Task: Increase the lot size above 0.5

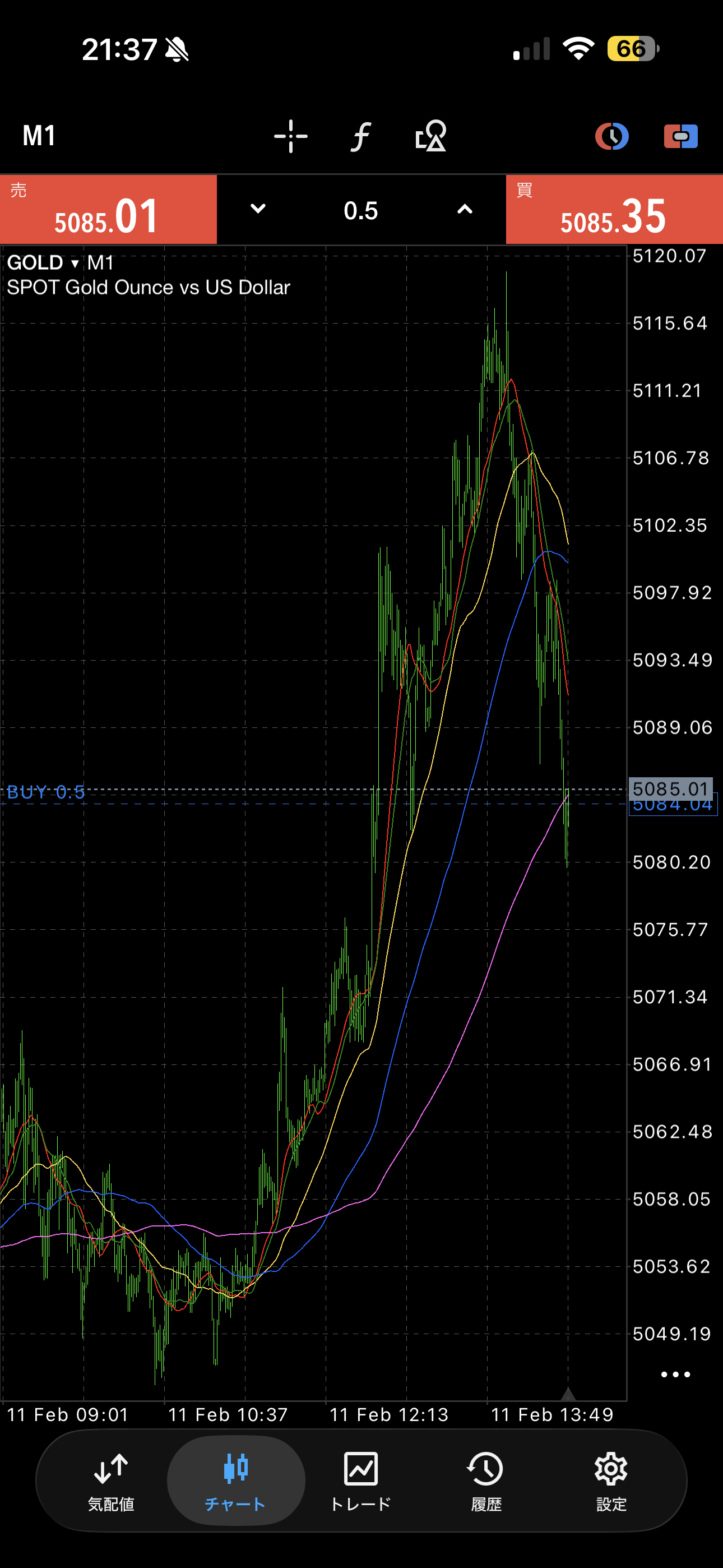Action: point(465,209)
